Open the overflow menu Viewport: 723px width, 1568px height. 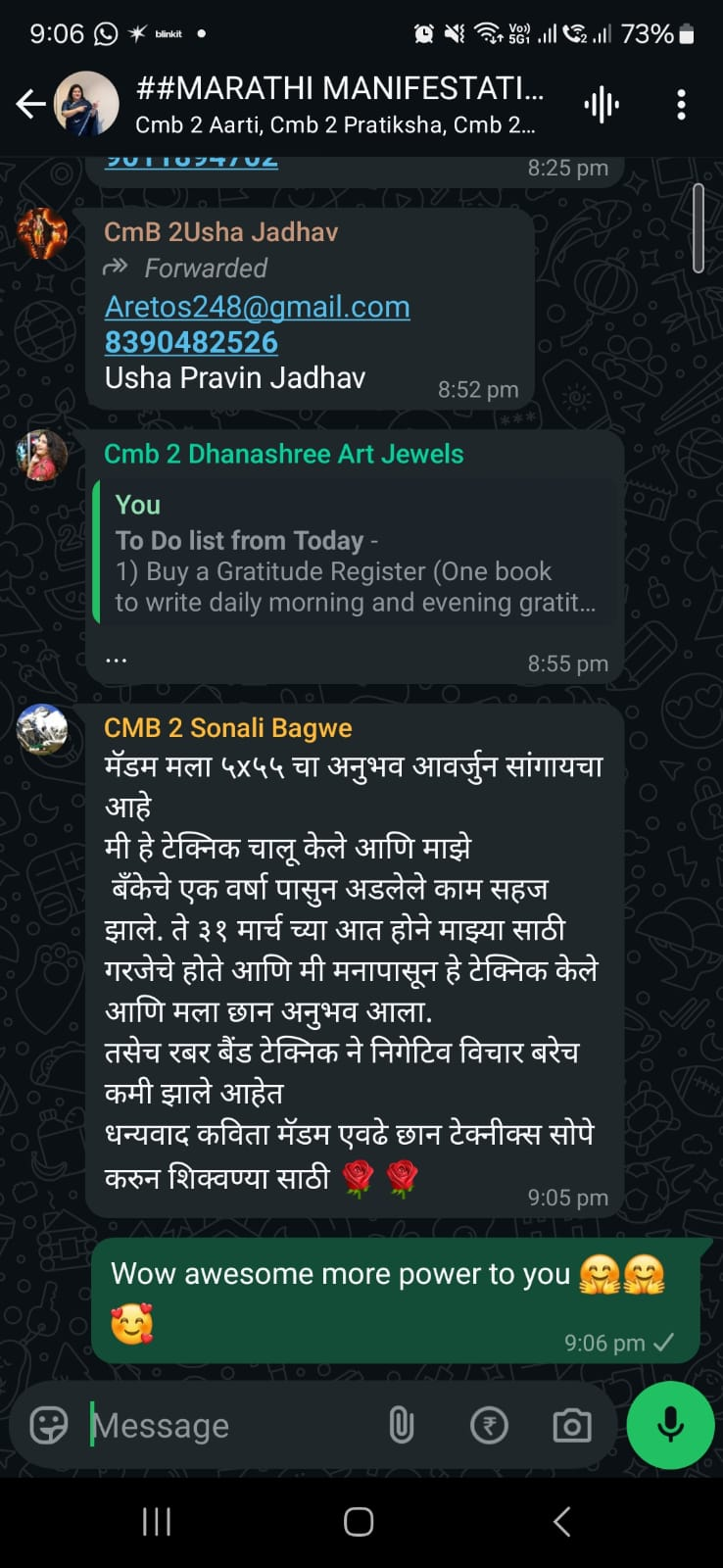[x=681, y=105]
